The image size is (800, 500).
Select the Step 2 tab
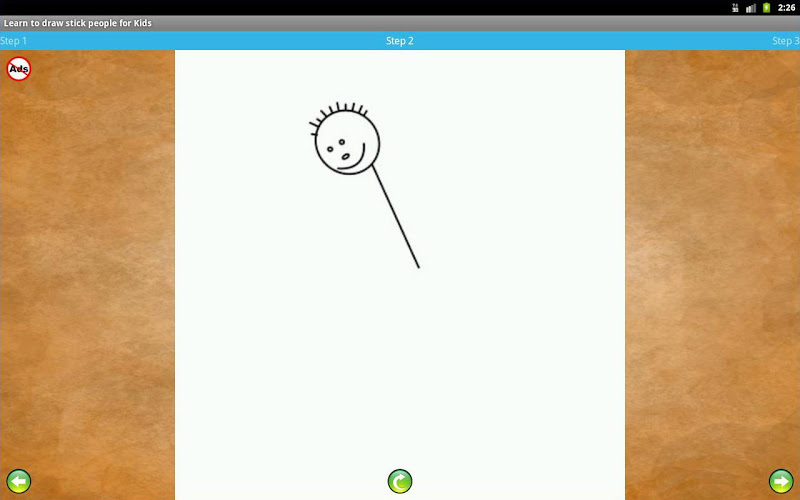tap(400, 41)
